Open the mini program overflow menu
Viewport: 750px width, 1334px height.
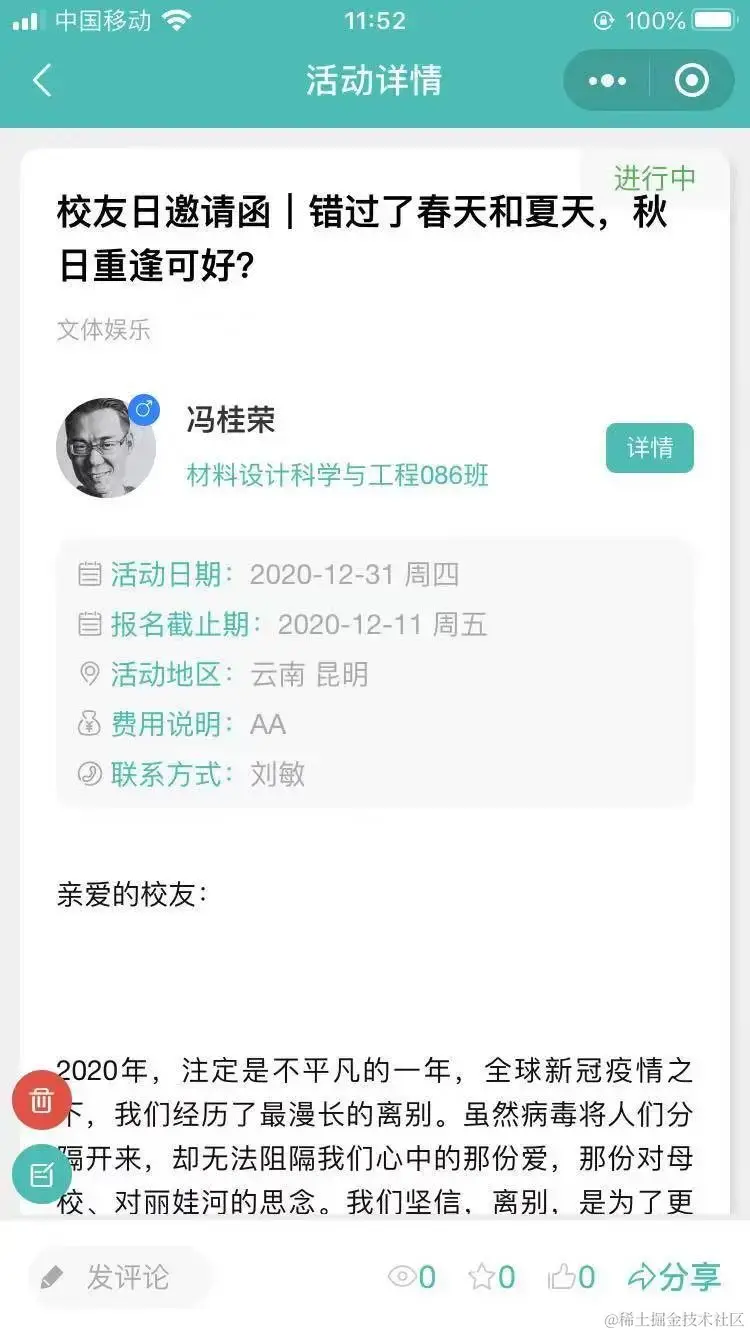[x=608, y=80]
